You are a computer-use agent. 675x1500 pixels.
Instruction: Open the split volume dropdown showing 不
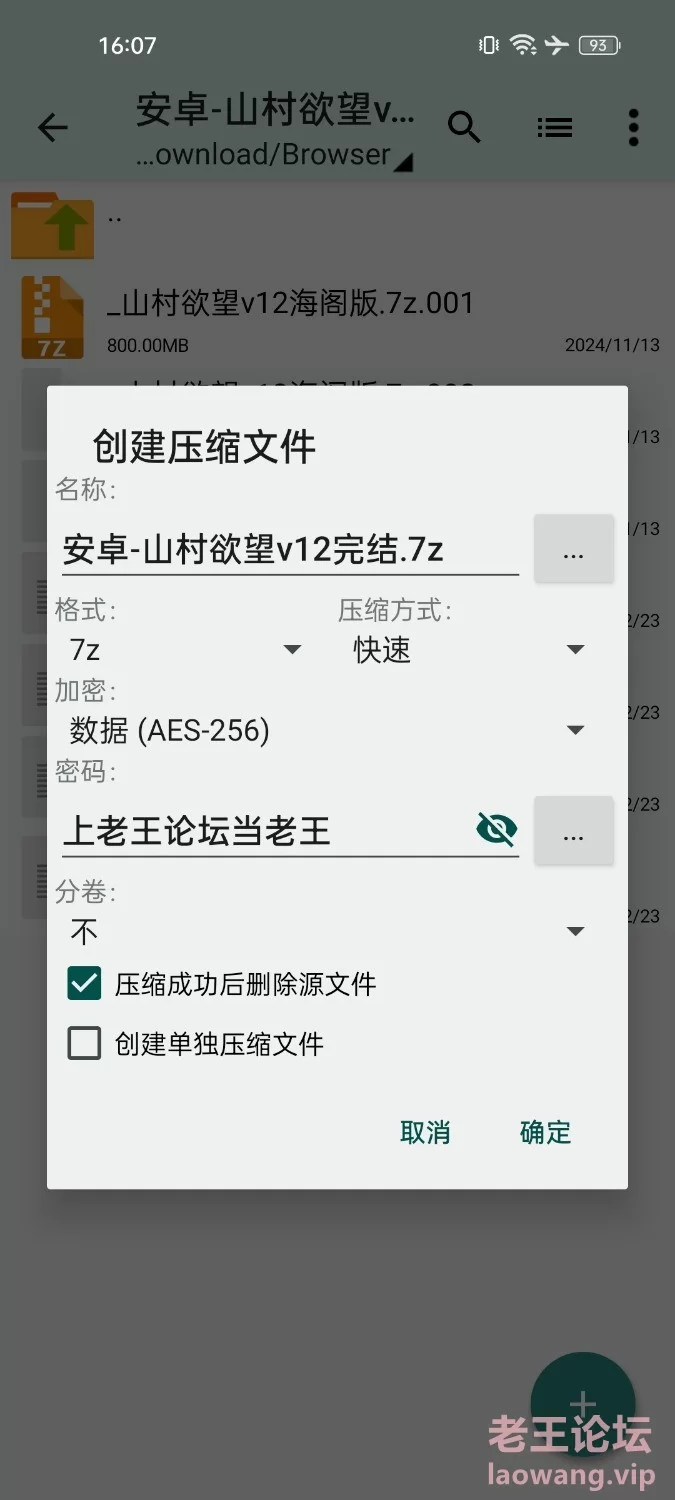coord(328,932)
